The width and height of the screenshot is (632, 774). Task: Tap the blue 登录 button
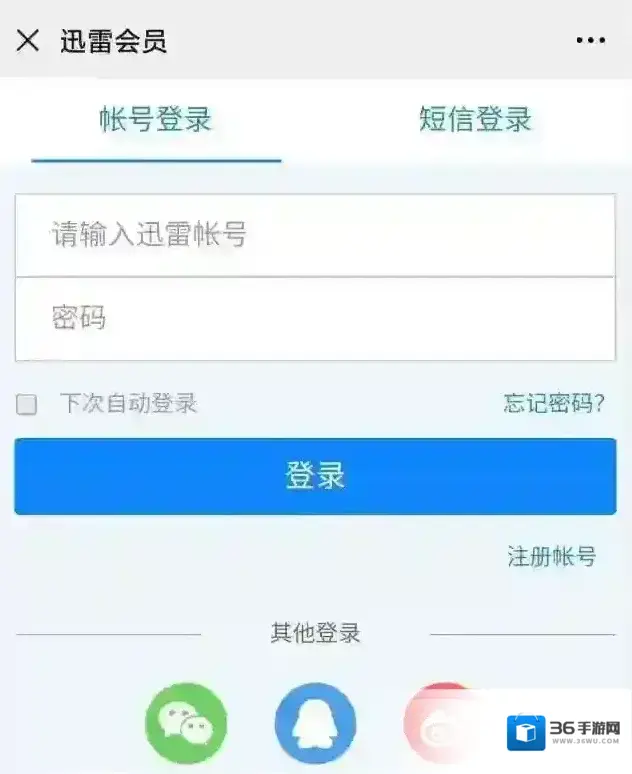tap(315, 476)
